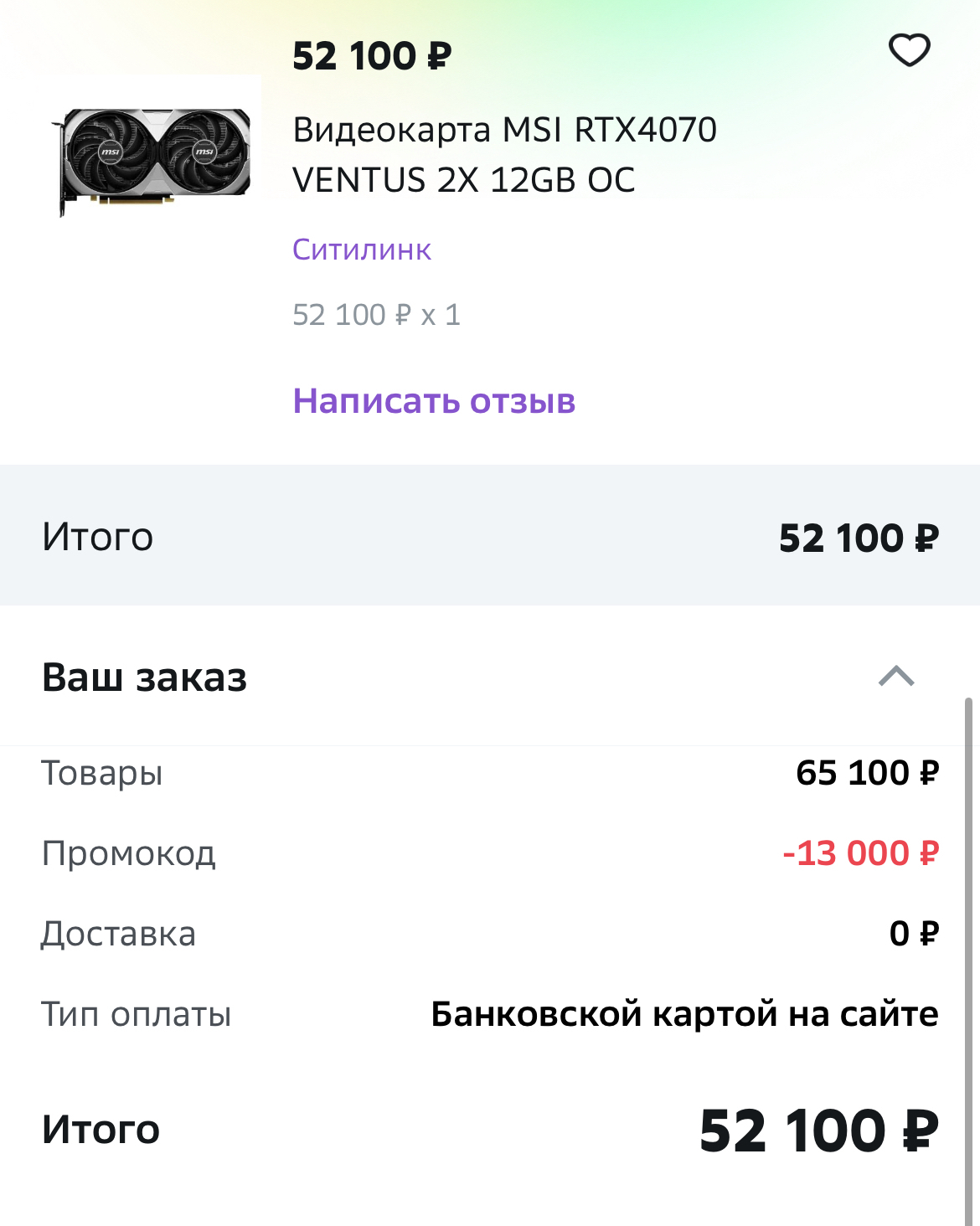The image size is (980, 1226).
Task: Collapse the Ваш заказ section
Action: 896,676
